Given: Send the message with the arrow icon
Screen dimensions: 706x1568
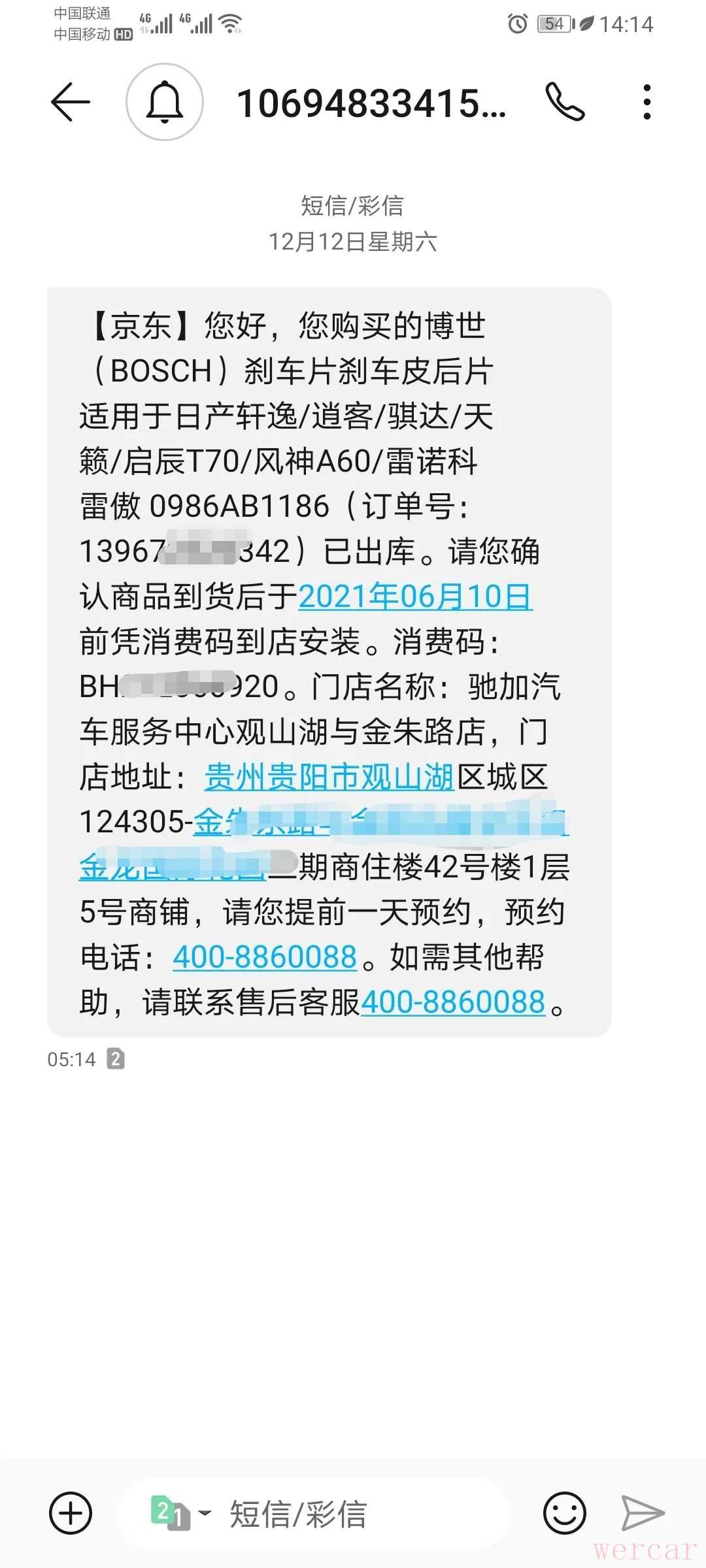Looking at the screenshot, I should pyautogui.click(x=642, y=1513).
